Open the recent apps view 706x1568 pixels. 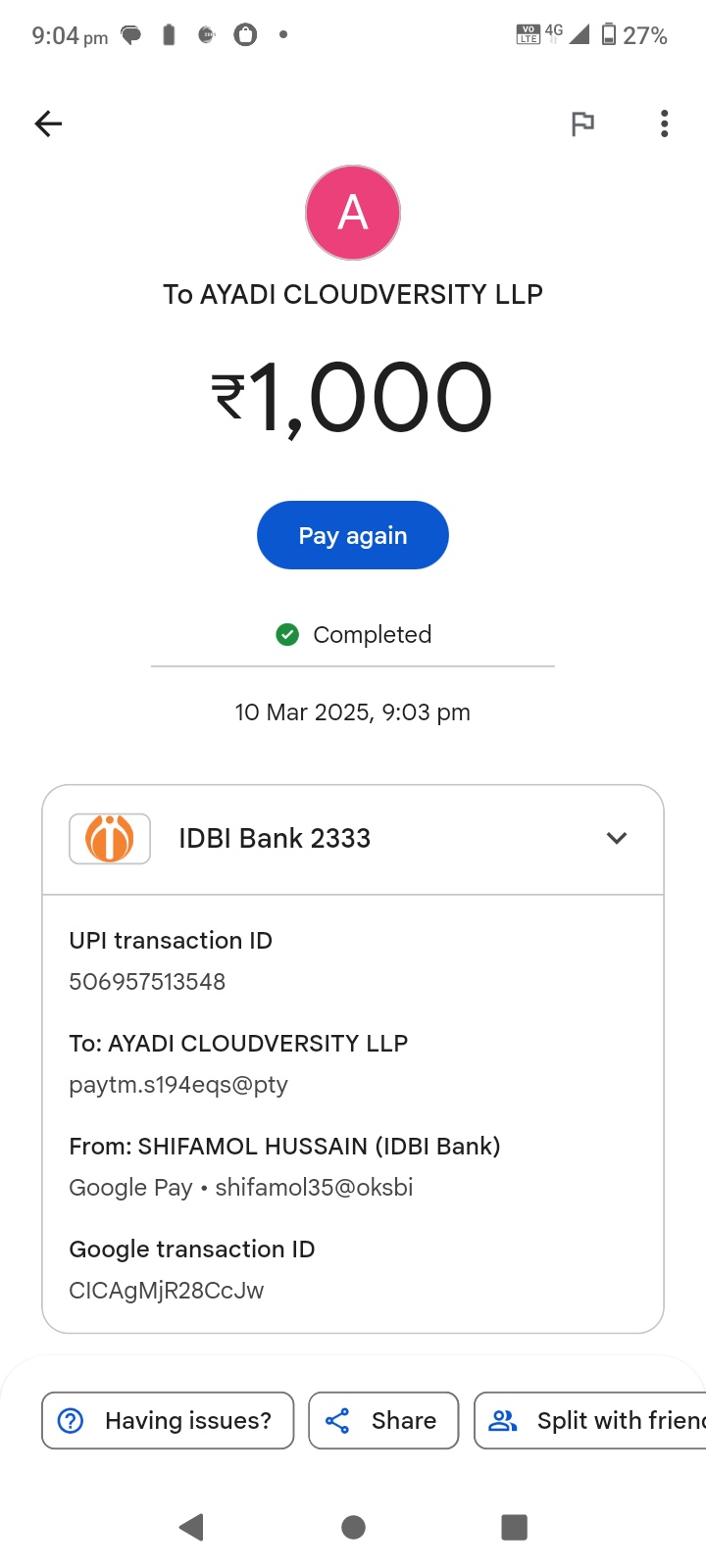tap(514, 1527)
